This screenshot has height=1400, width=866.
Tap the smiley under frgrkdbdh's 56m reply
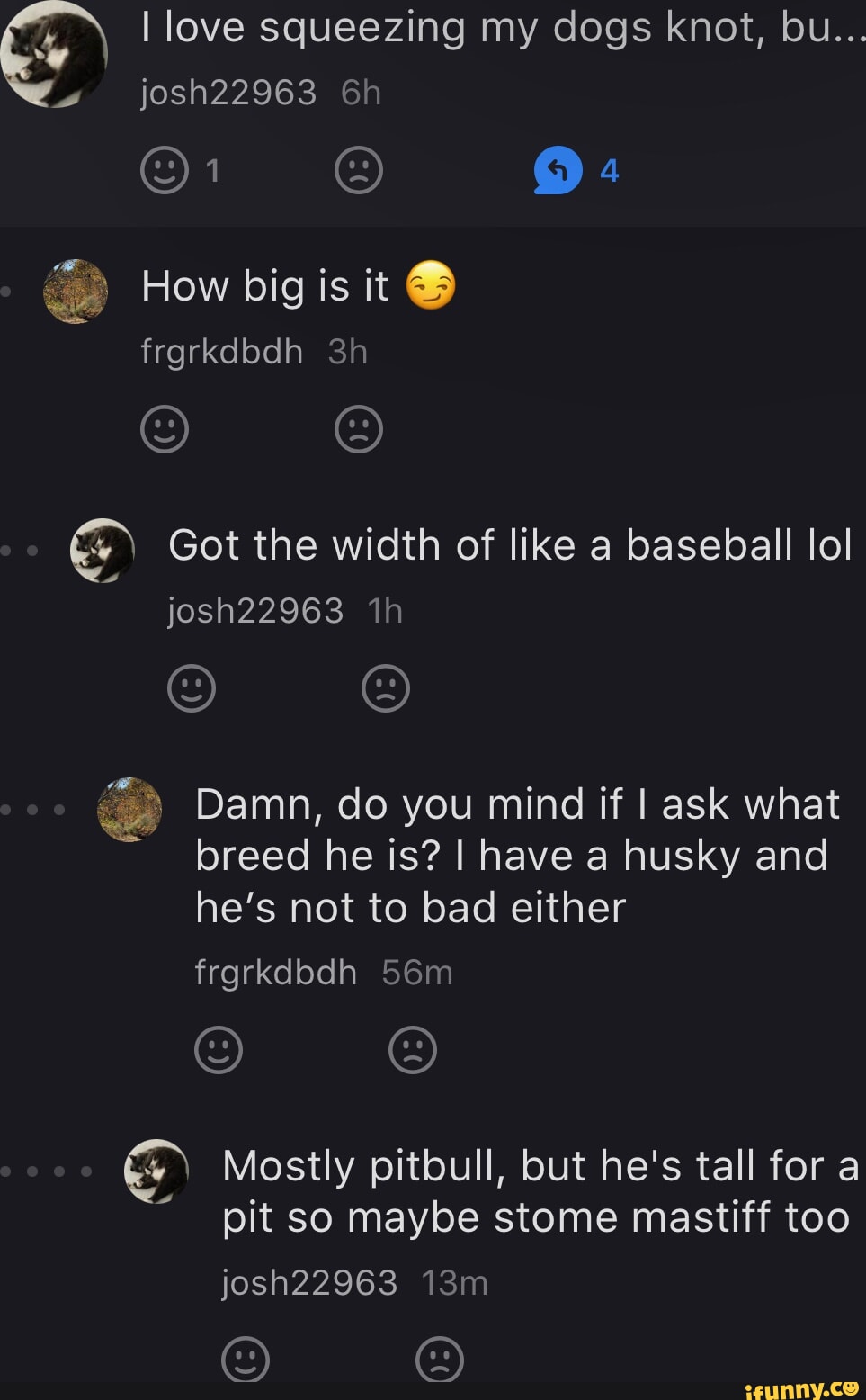pyautogui.click(x=219, y=1049)
